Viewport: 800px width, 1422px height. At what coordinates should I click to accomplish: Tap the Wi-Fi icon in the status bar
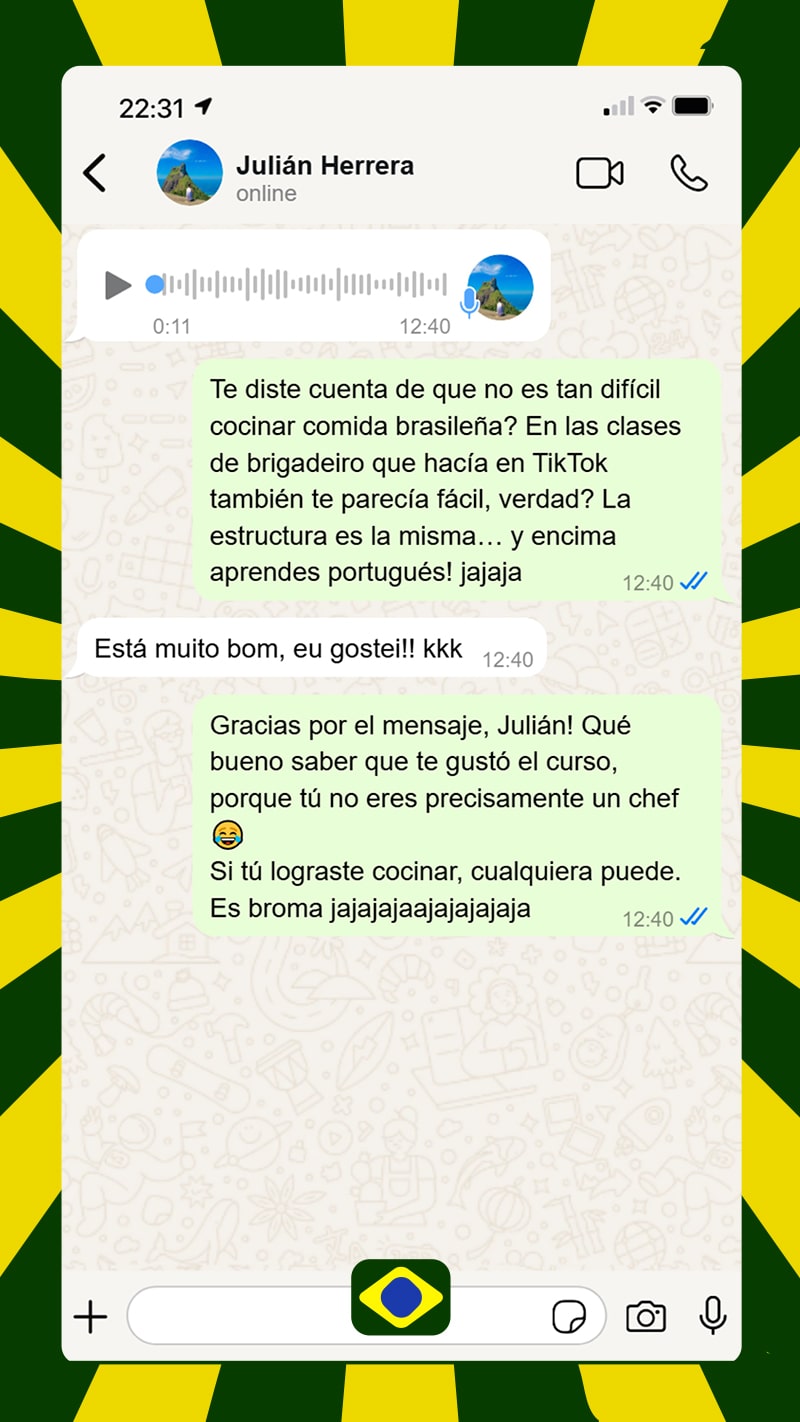pos(651,104)
